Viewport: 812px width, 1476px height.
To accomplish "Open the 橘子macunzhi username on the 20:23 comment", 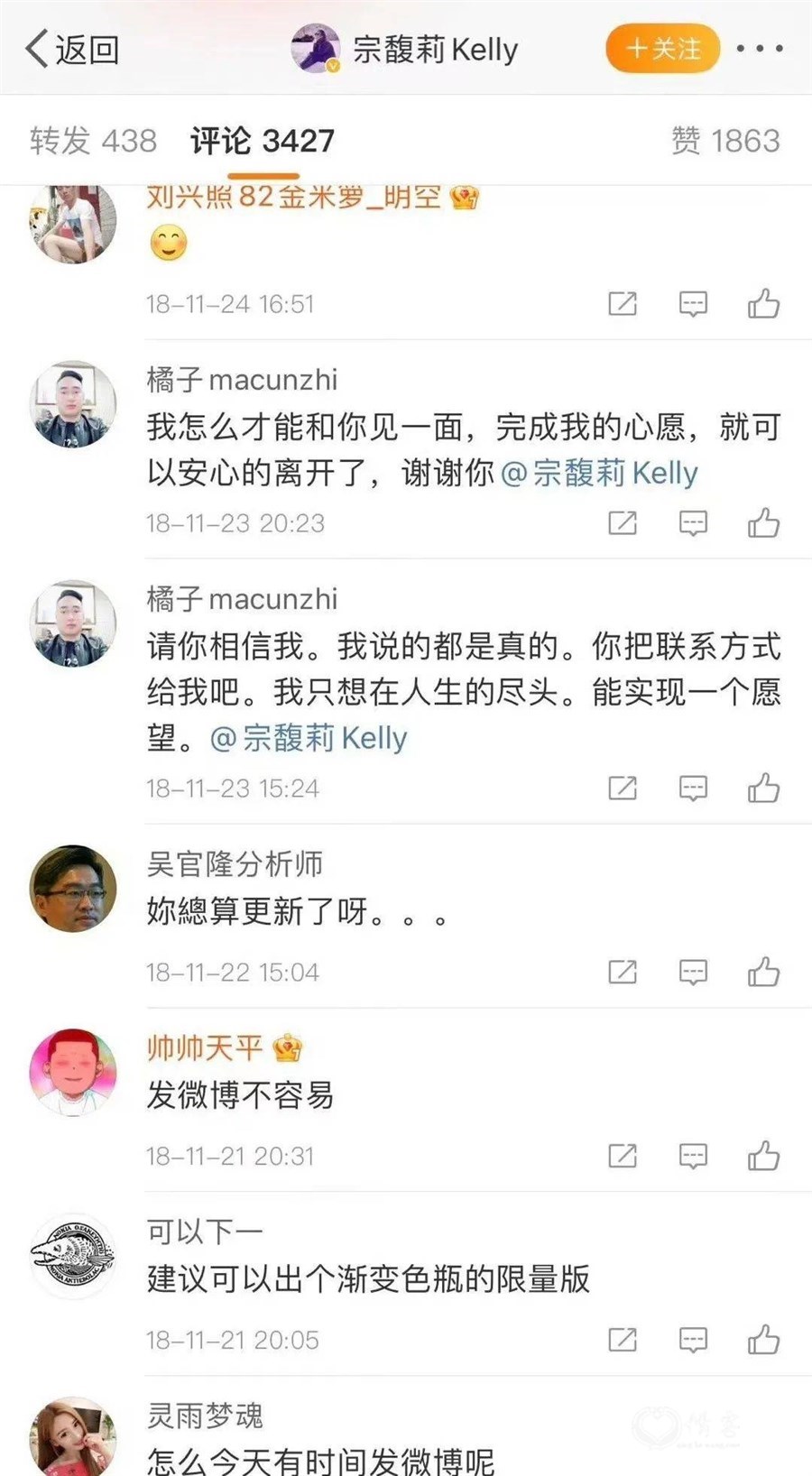I will 242,380.
